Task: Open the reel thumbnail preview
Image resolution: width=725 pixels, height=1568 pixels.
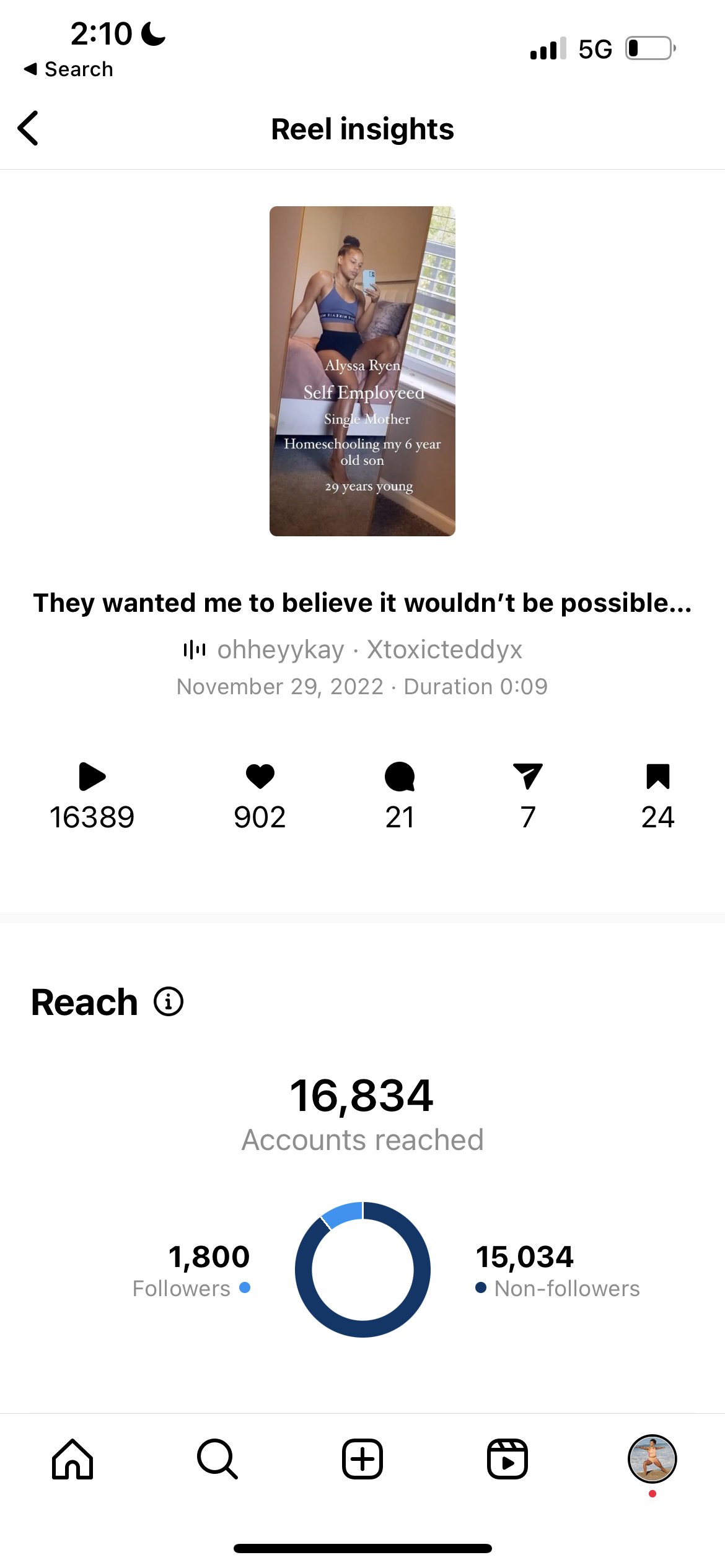Action: tap(362, 371)
